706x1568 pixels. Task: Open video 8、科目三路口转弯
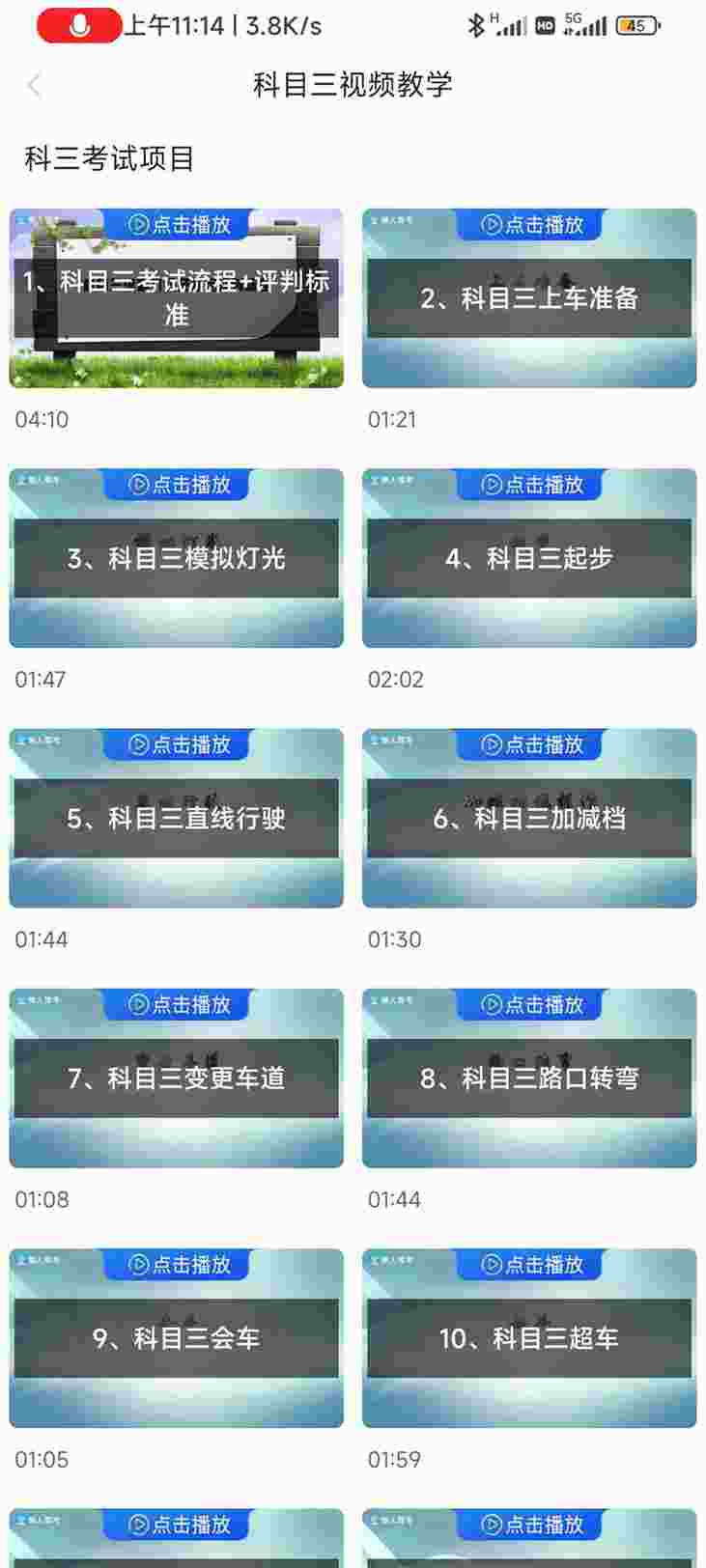tap(529, 1078)
